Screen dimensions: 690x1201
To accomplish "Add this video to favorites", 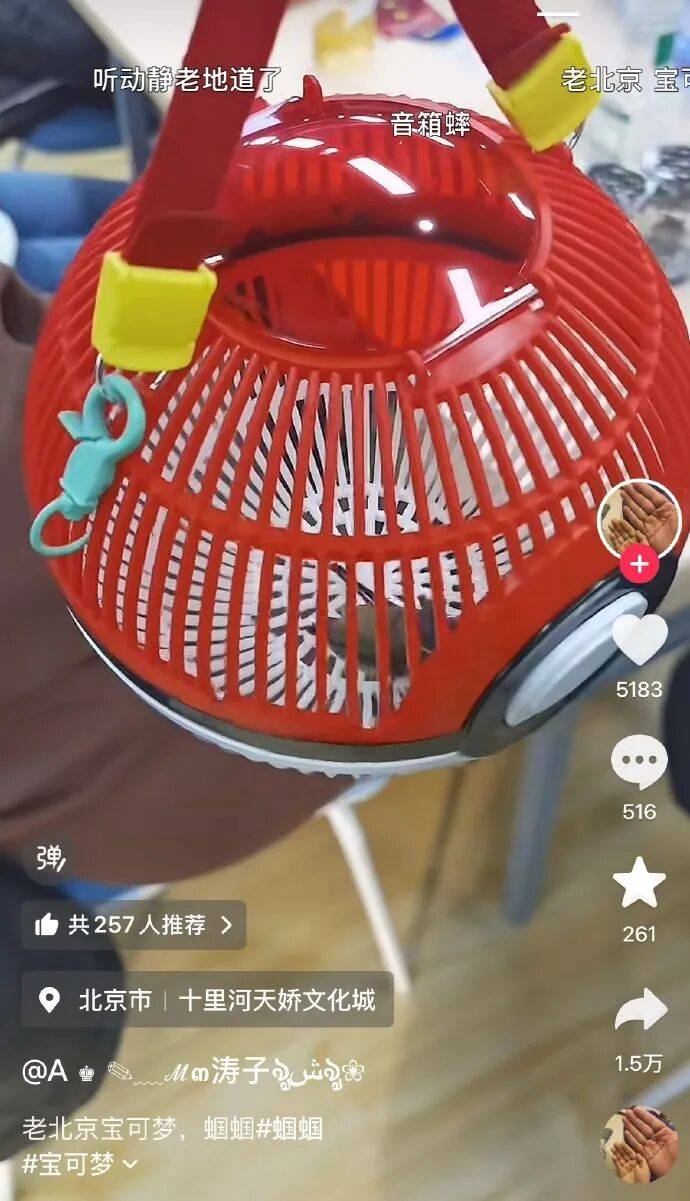I will [639, 883].
